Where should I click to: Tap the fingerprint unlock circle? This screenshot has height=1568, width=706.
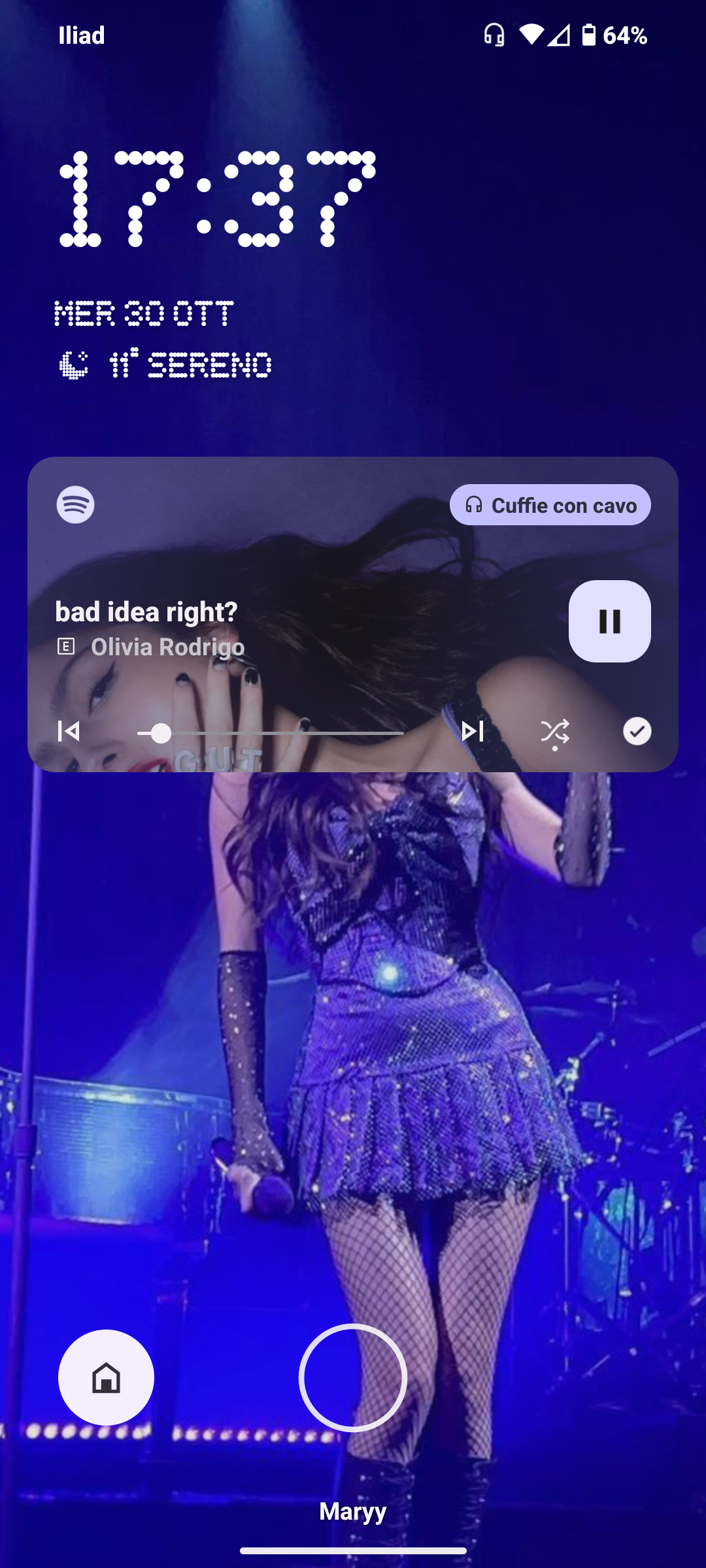point(353,1378)
